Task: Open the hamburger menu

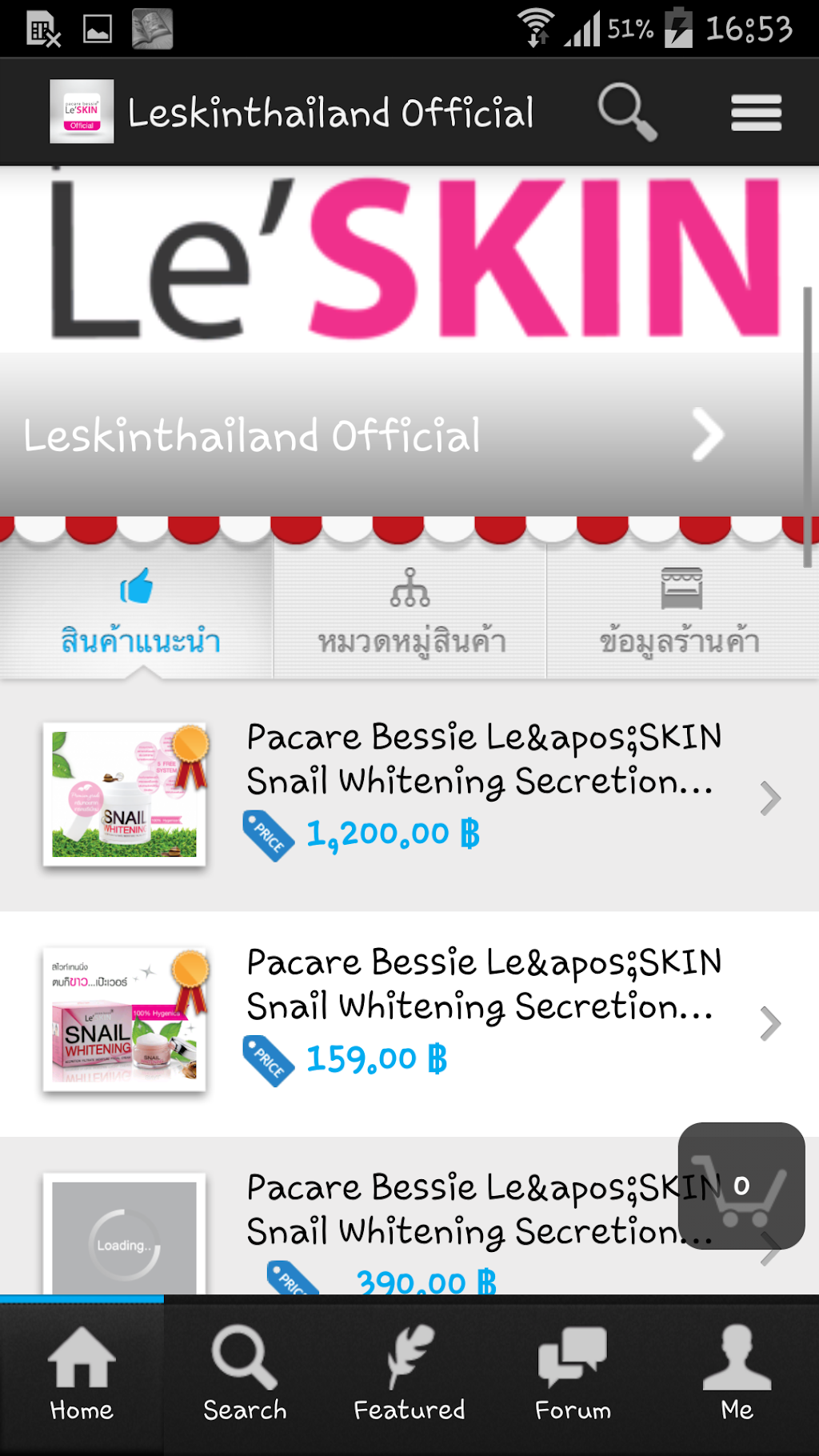Action: pyautogui.click(x=756, y=112)
